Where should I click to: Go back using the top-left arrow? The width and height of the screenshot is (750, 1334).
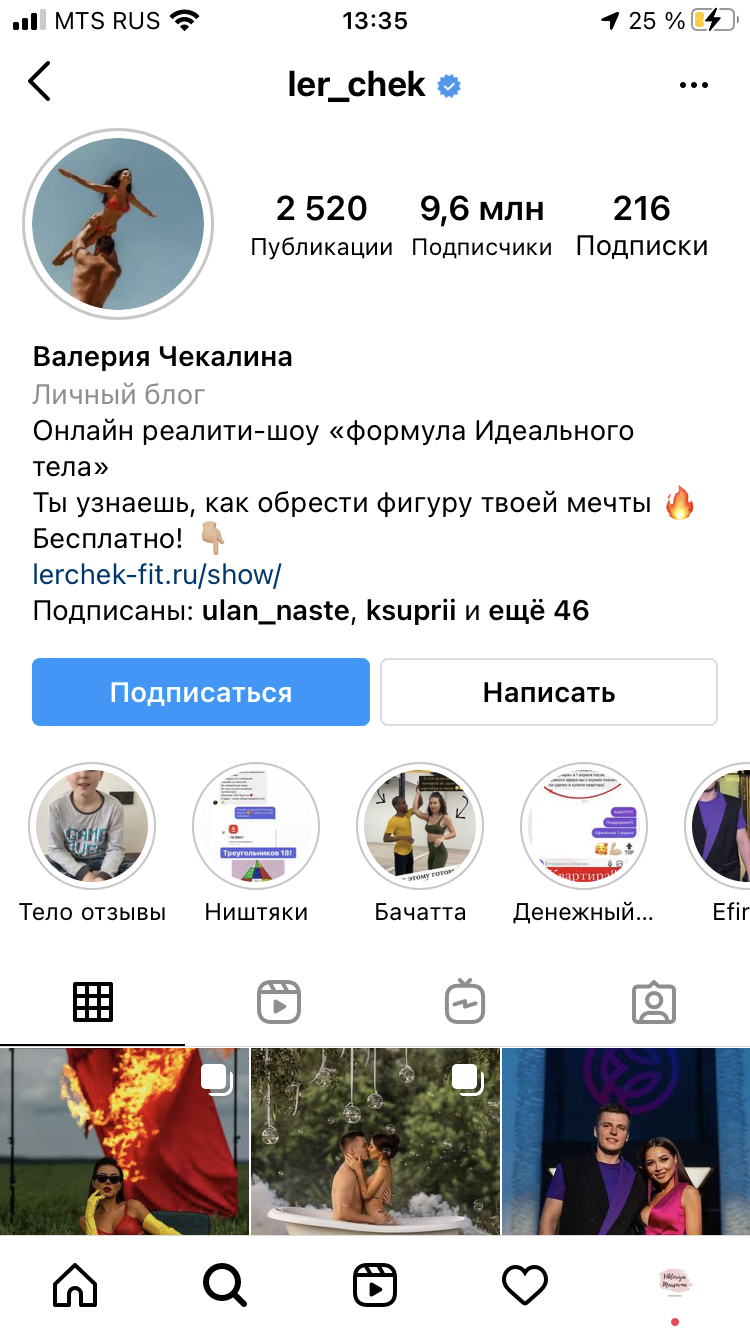click(x=40, y=82)
